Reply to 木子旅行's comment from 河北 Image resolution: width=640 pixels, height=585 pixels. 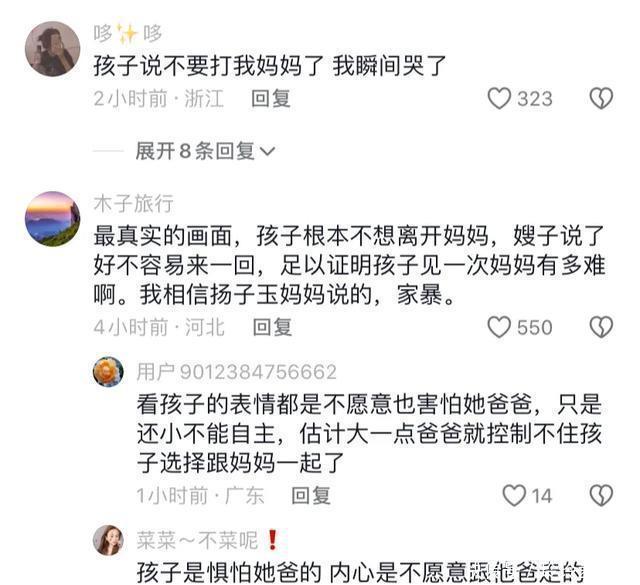tap(272, 327)
